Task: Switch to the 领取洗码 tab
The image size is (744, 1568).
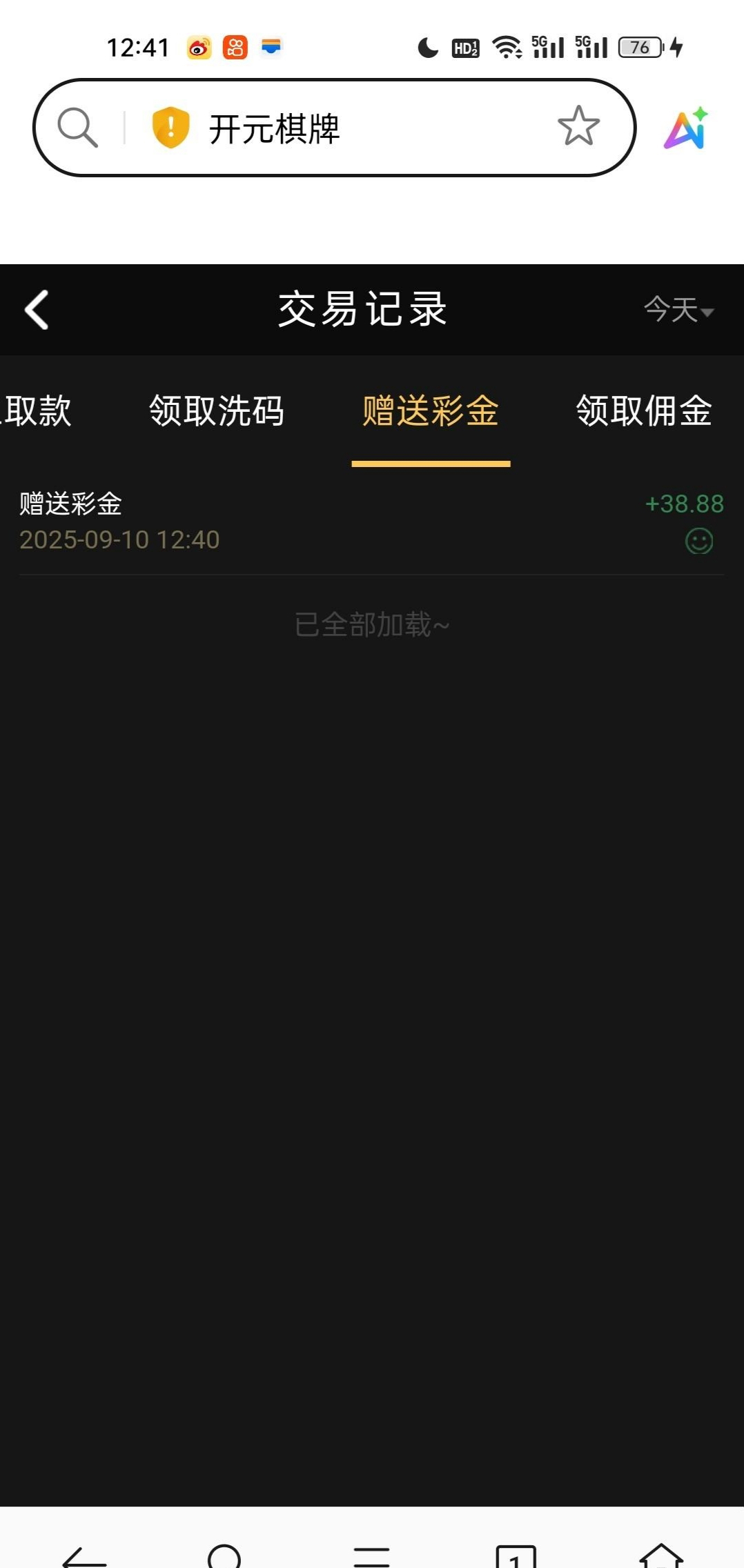Action: [x=216, y=411]
